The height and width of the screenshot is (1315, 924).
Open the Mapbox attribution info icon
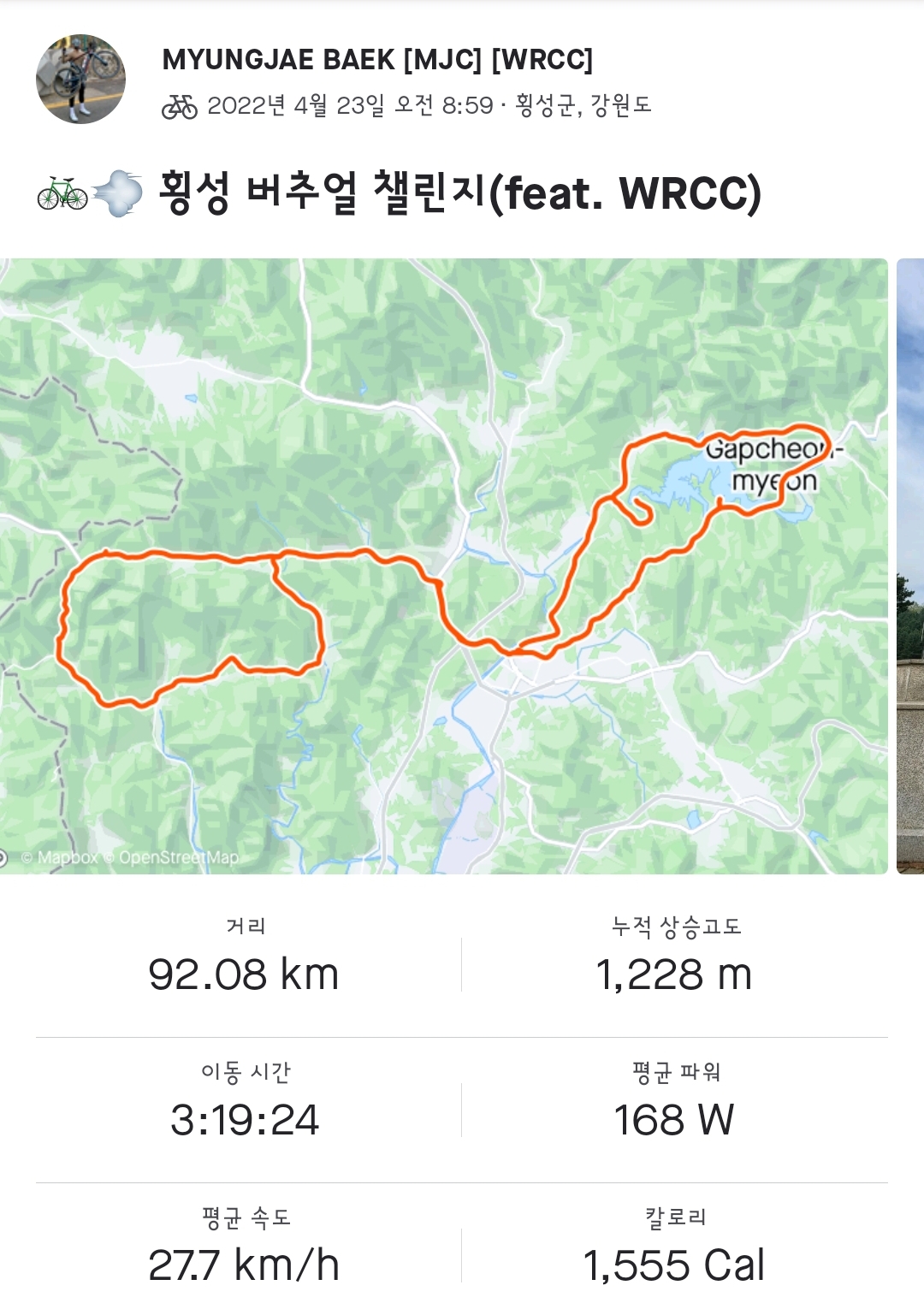pos(3,857)
